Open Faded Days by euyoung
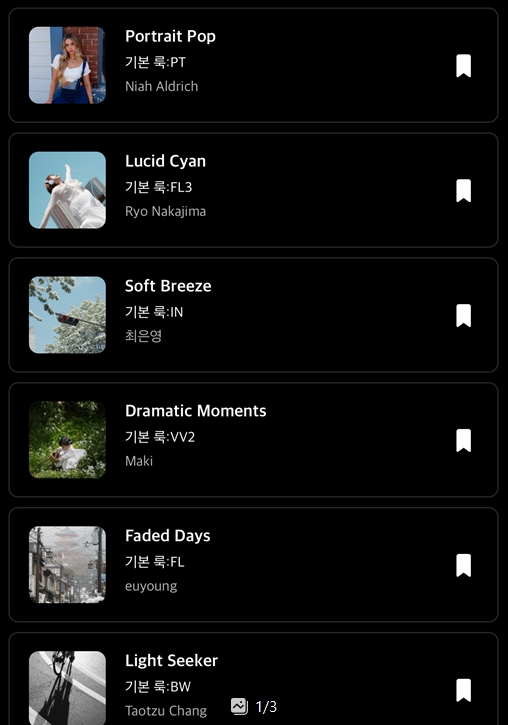Image resolution: width=508 pixels, height=725 pixels. click(x=253, y=565)
